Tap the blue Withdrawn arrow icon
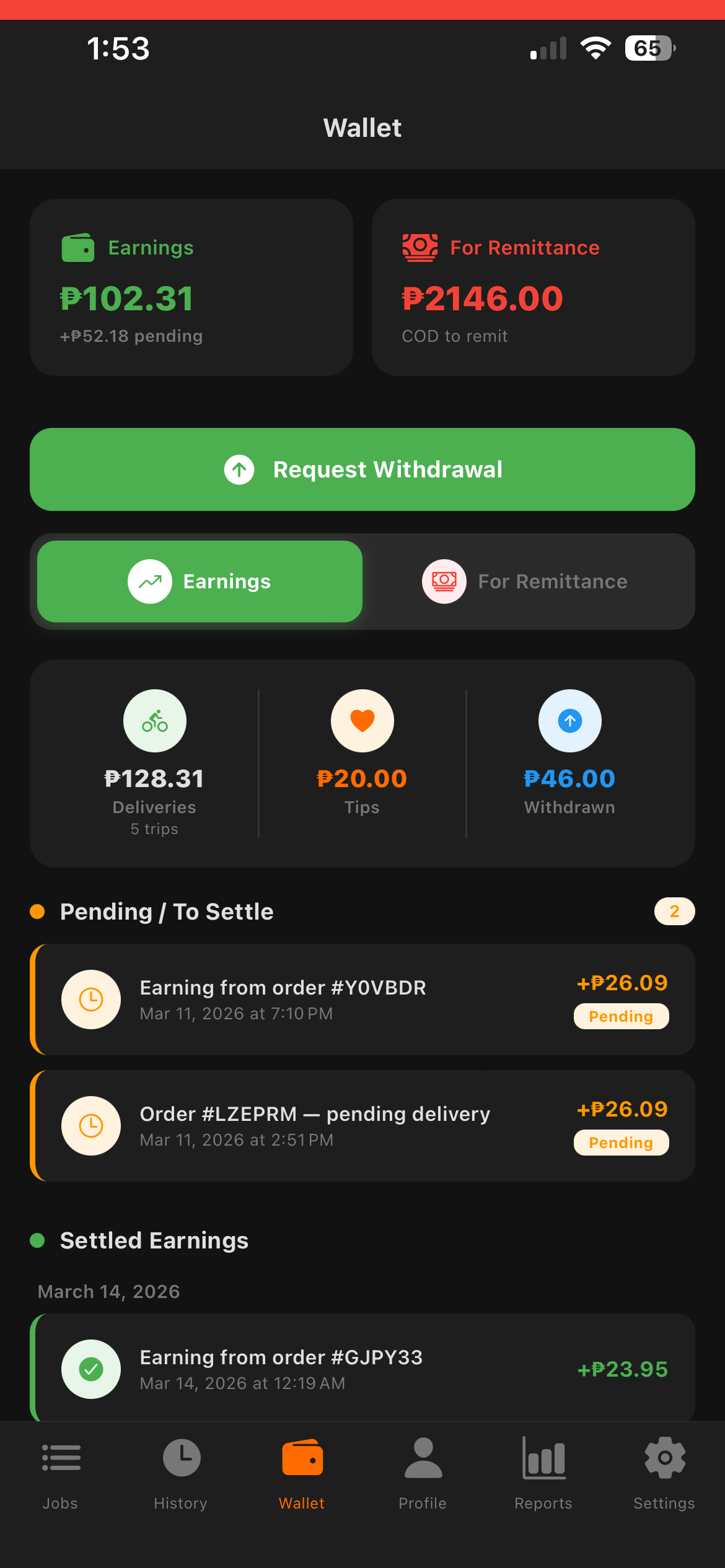The height and width of the screenshot is (1568, 725). [x=569, y=720]
